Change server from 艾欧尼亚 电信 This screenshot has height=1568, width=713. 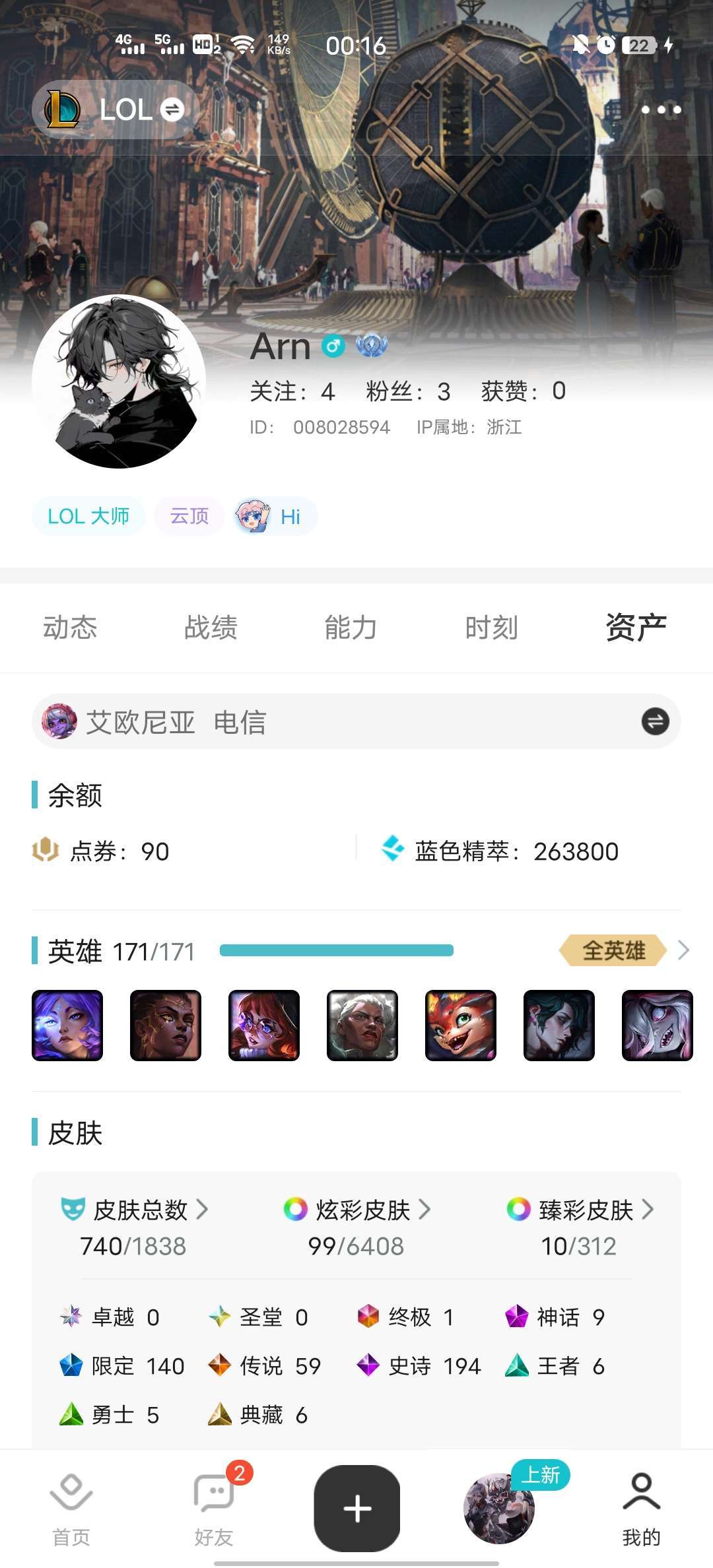pyautogui.click(x=356, y=721)
